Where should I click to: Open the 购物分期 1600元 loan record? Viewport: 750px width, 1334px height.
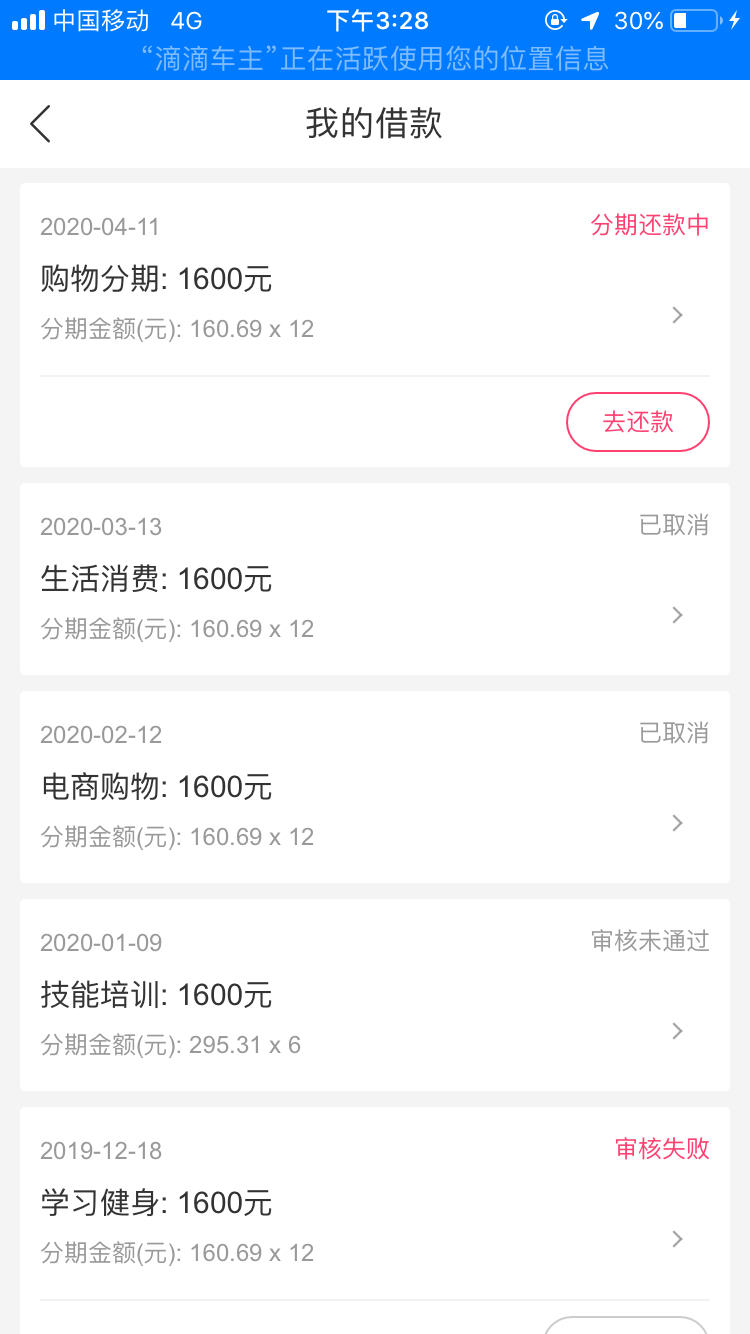pos(375,280)
